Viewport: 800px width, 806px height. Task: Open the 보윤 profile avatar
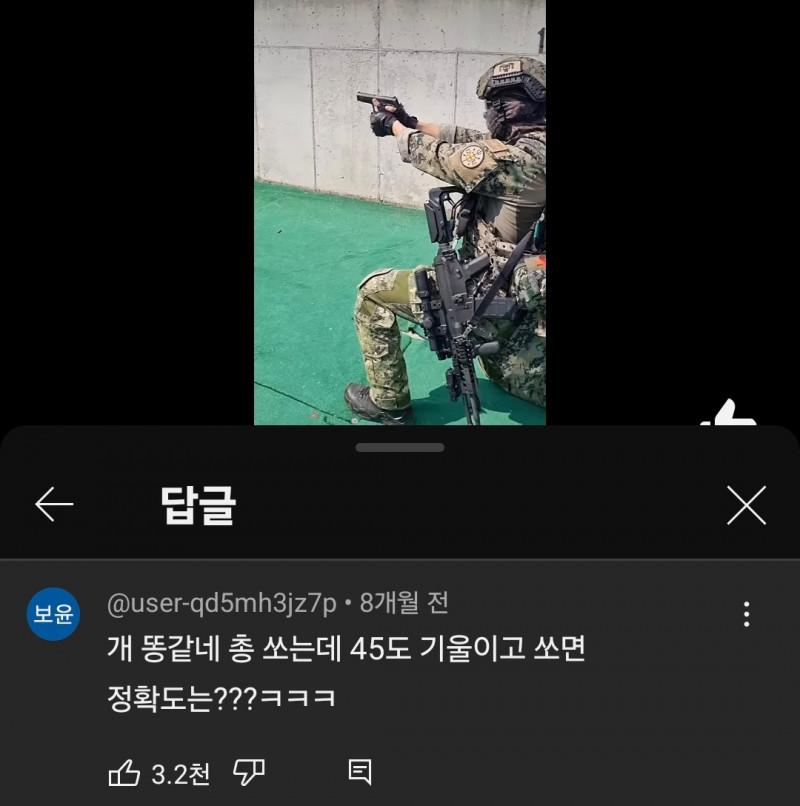click(53, 615)
